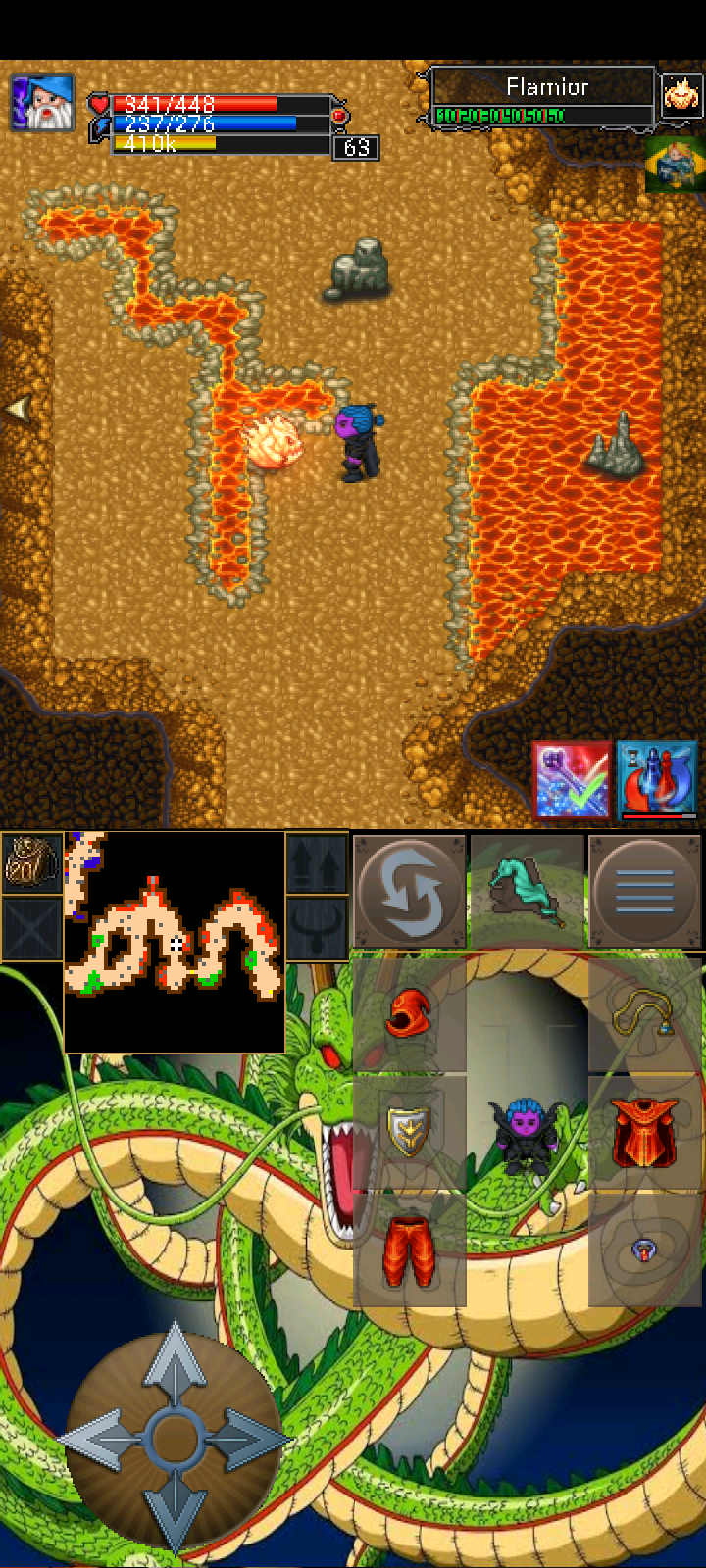
Task: Select the ring equipment slot
Action: [644, 1250]
